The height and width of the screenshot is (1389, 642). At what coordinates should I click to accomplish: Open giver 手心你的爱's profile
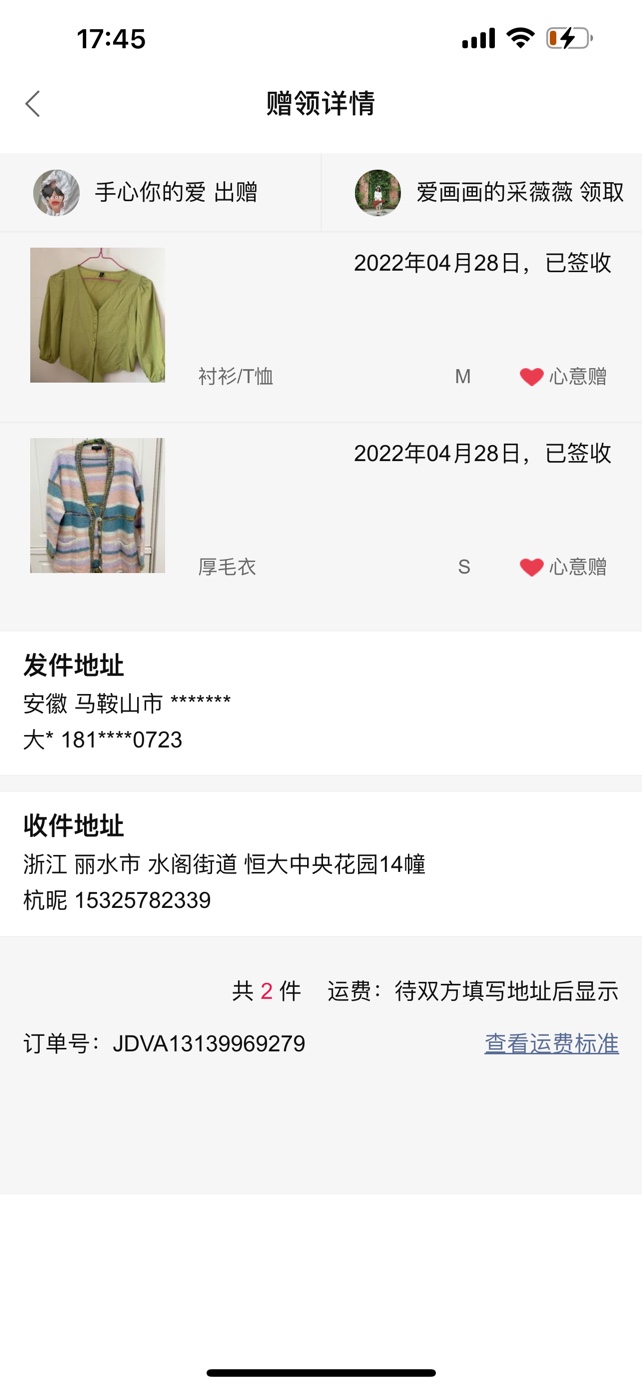click(57, 193)
